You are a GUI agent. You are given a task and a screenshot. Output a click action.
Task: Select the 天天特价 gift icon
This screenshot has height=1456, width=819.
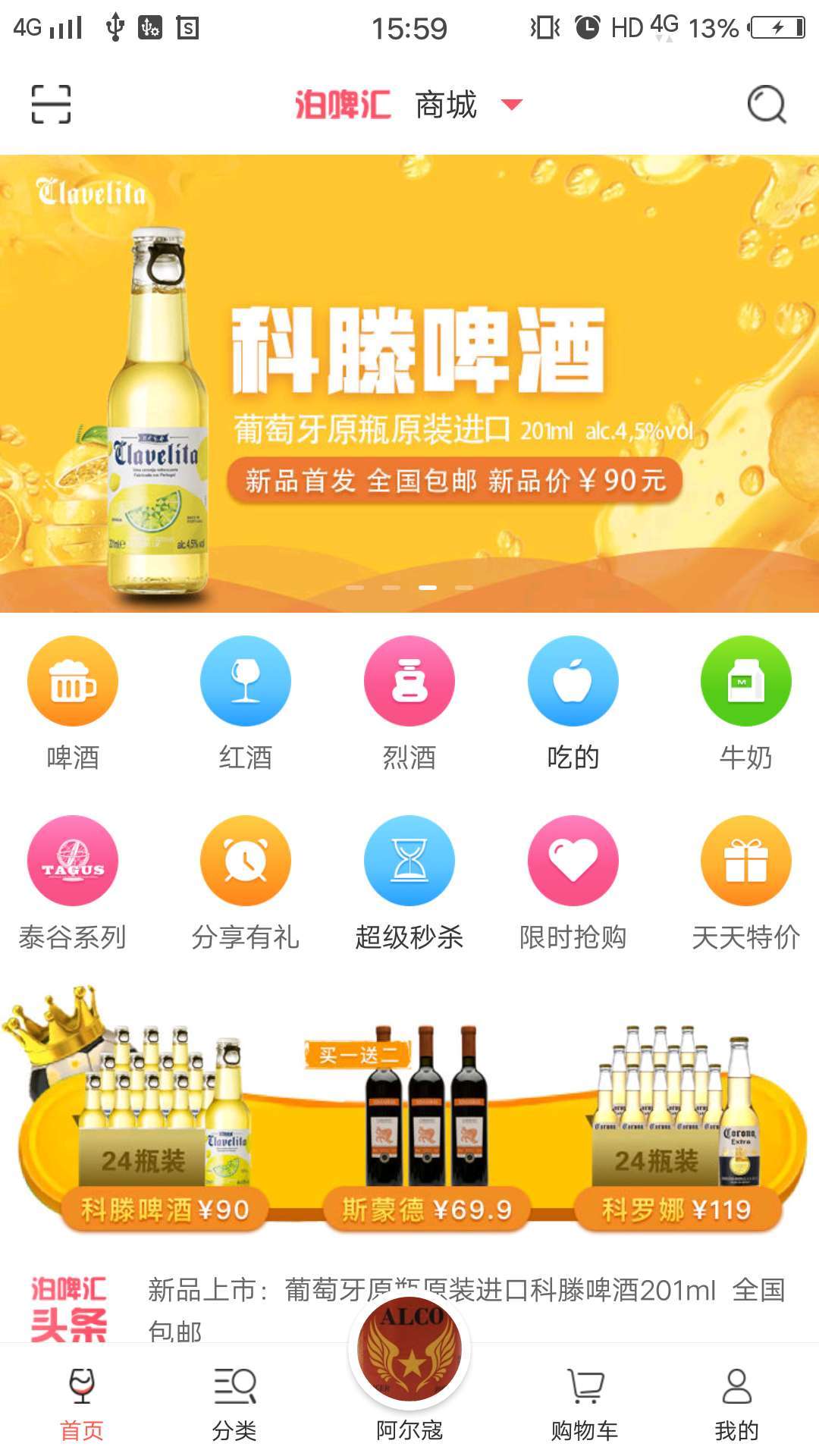pyautogui.click(x=745, y=862)
